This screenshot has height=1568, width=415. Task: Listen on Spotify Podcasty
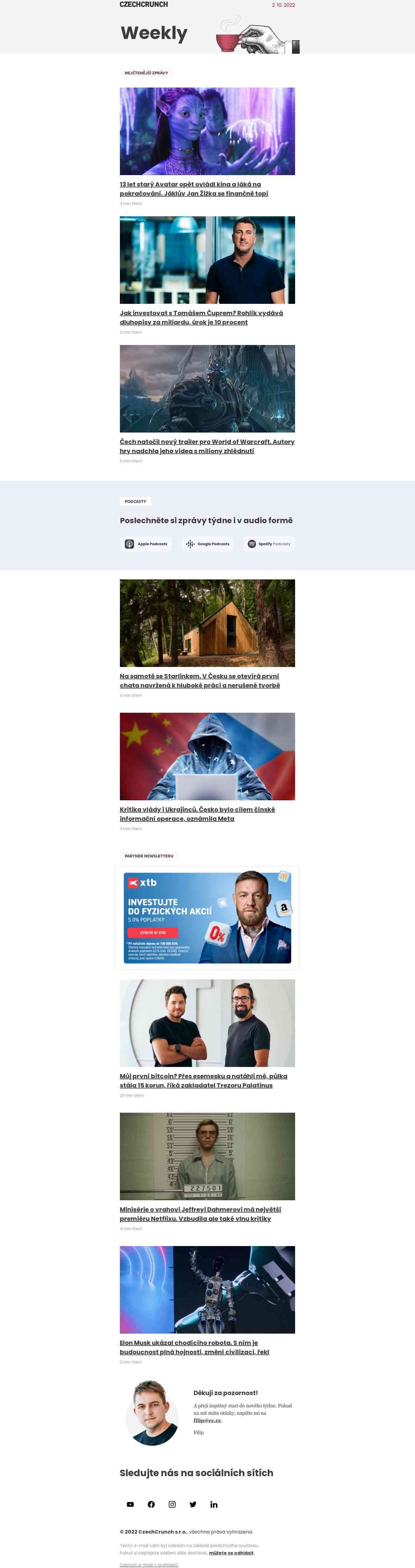269,543
